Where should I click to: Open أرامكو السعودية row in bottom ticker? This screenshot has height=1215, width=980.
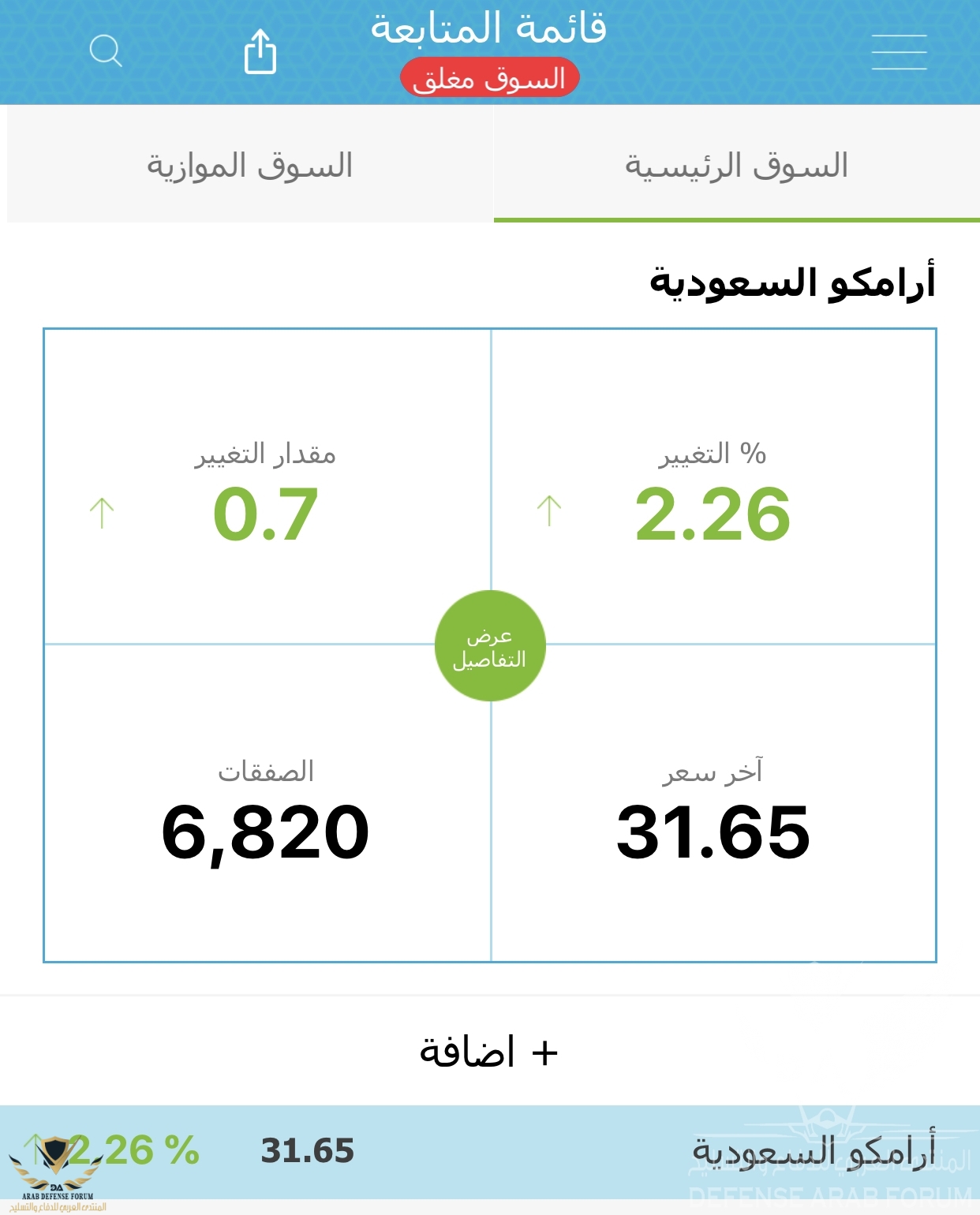tap(813, 1152)
